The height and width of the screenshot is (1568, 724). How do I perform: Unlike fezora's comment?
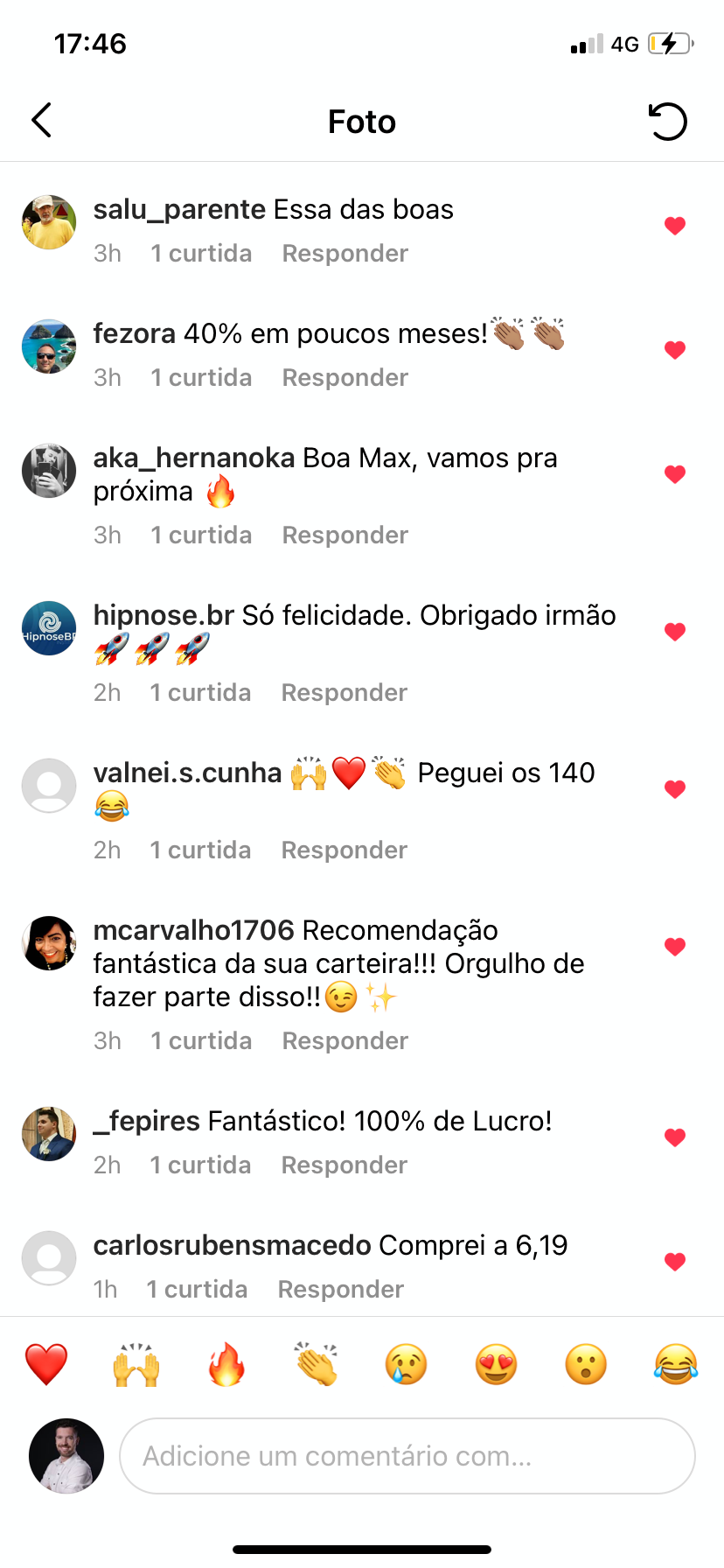pos(674,350)
